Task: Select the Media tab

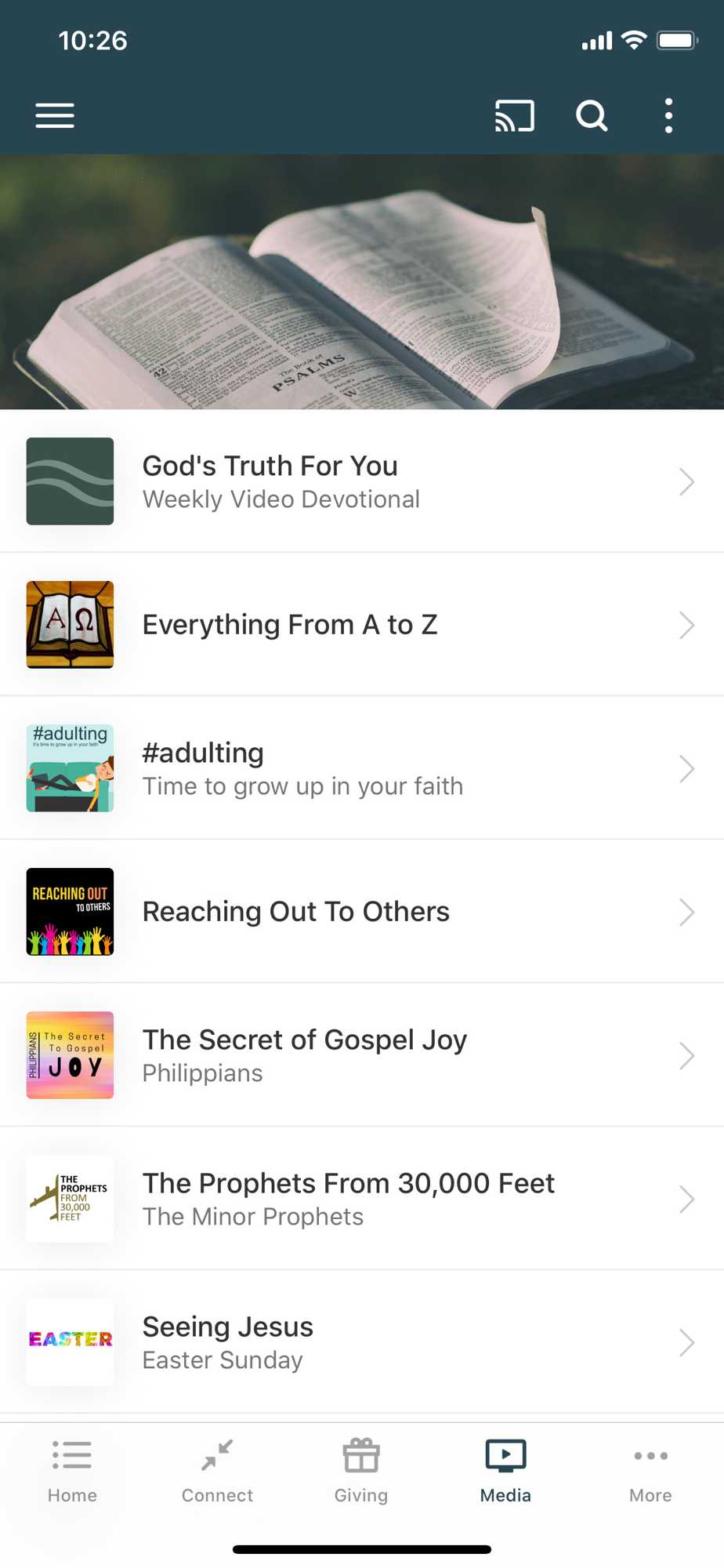Action: pos(505,1472)
